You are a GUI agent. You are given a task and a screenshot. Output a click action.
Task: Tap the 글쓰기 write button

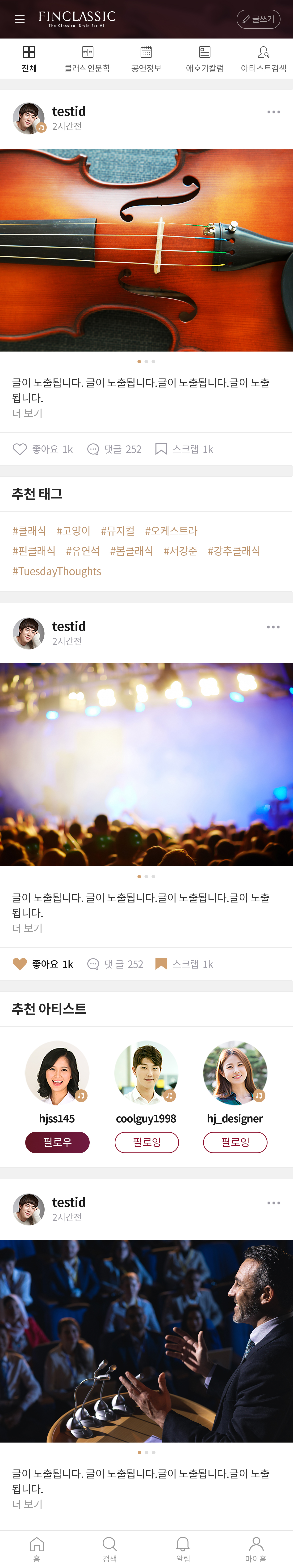[x=258, y=19]
